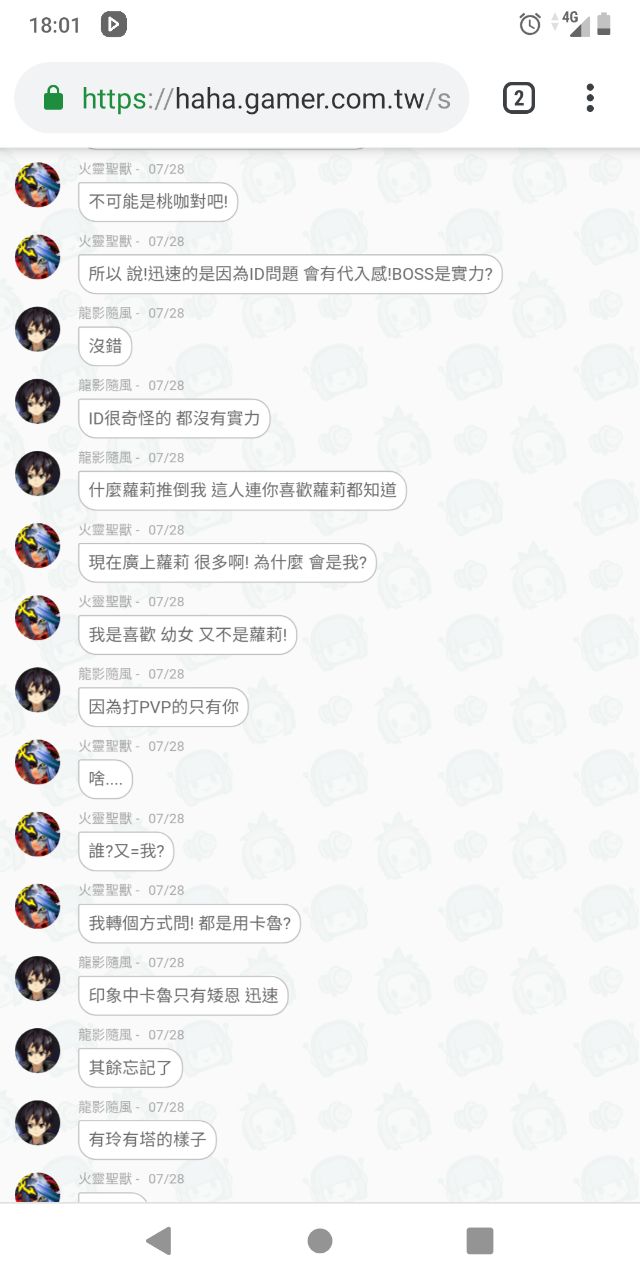View secure connection lock icon details
The width and height of the screenshot is (640, 1280).
(x=54, y=99)
